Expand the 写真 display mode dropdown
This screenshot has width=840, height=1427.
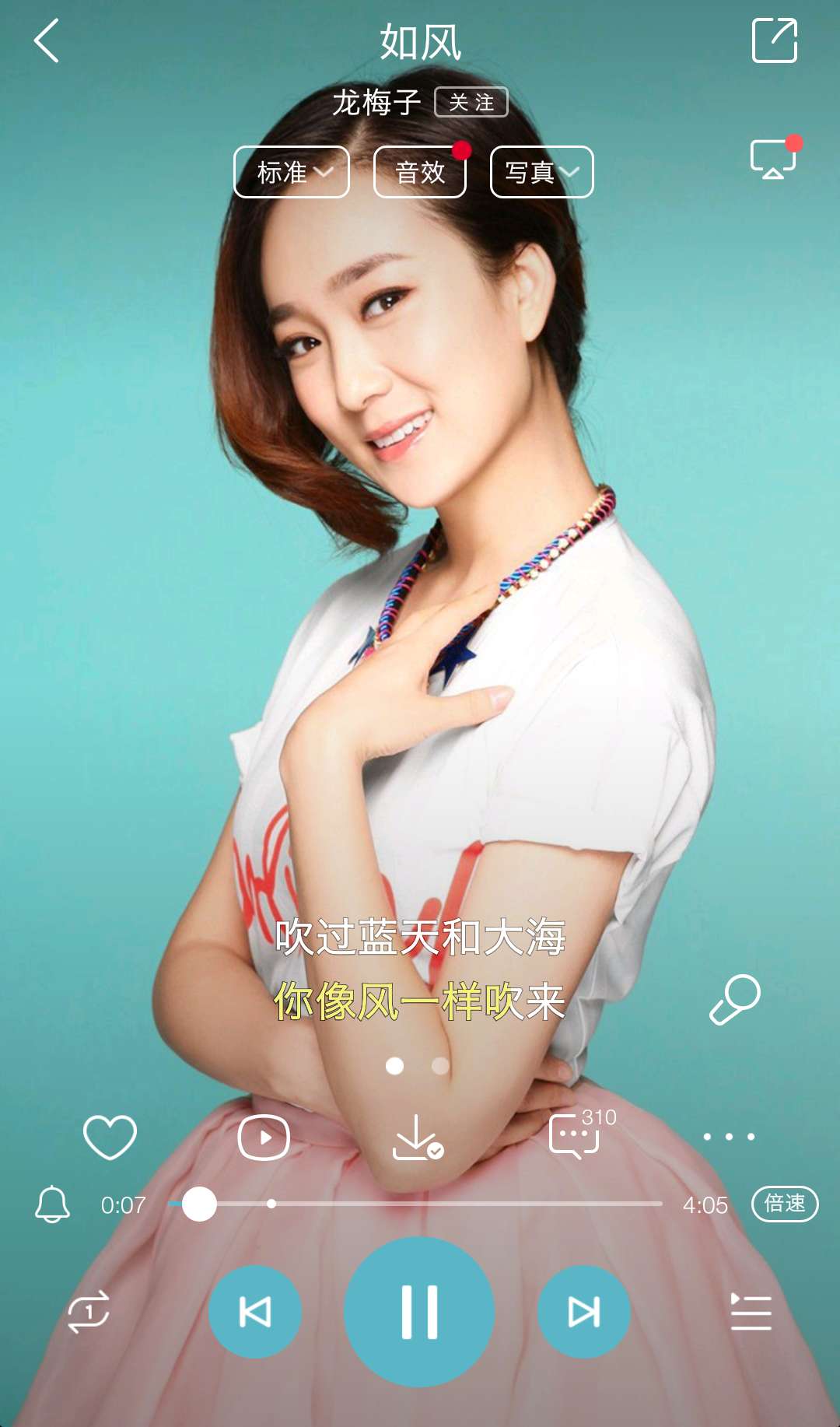coord(541,172)
